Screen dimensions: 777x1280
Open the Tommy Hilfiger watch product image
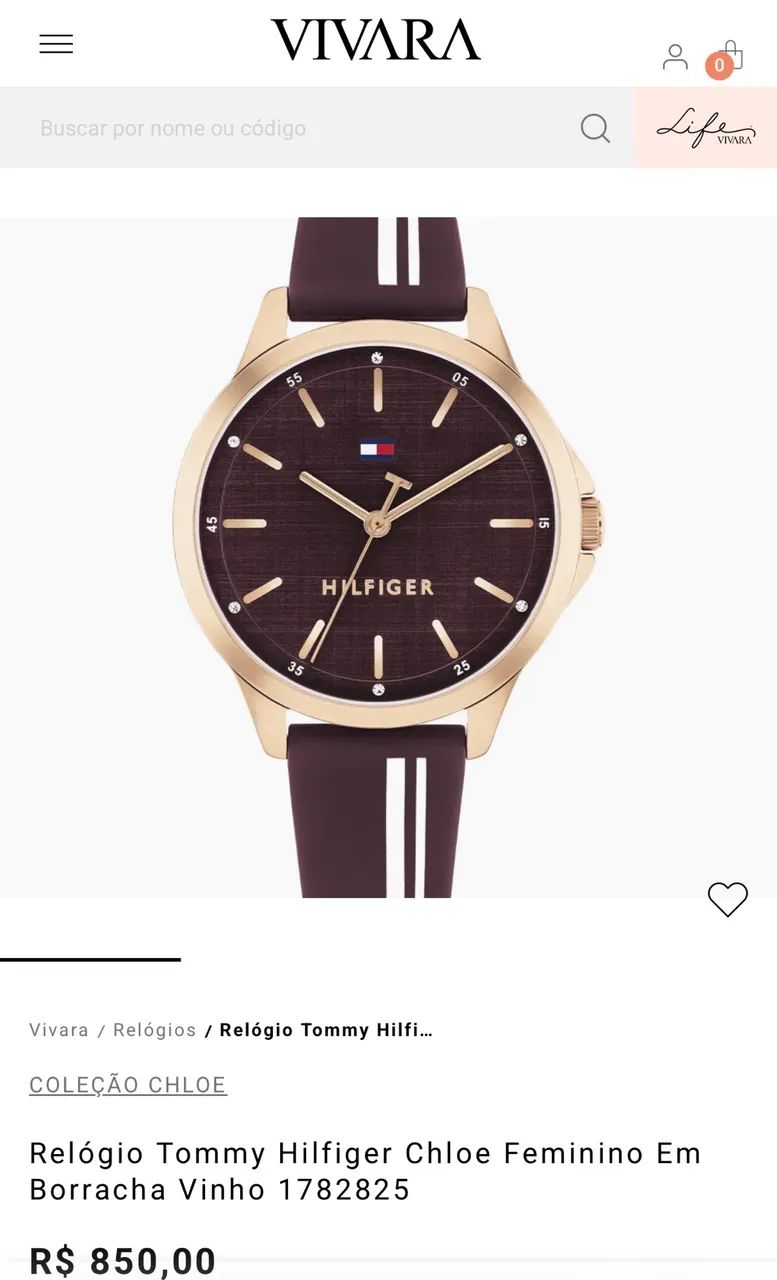coord(388,557)
